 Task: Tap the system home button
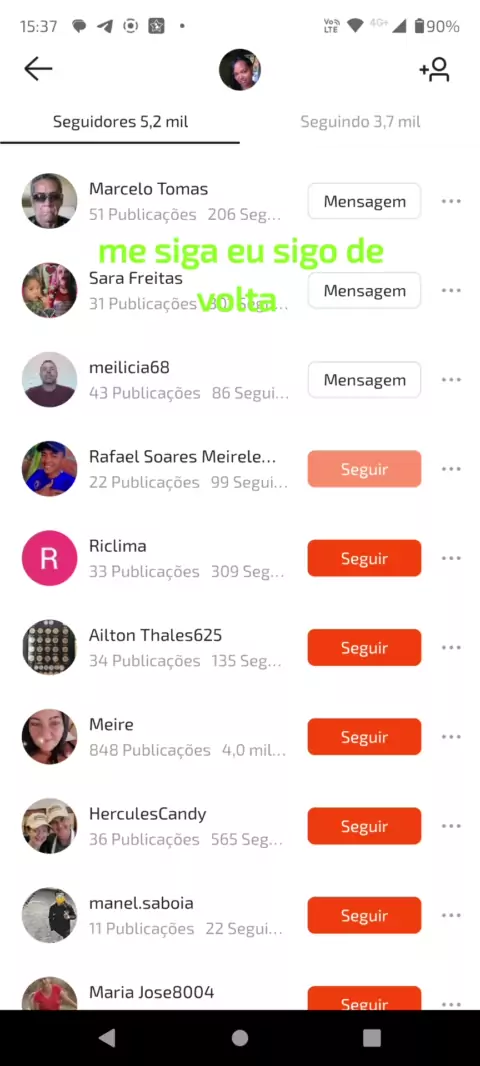(240, 1037)
